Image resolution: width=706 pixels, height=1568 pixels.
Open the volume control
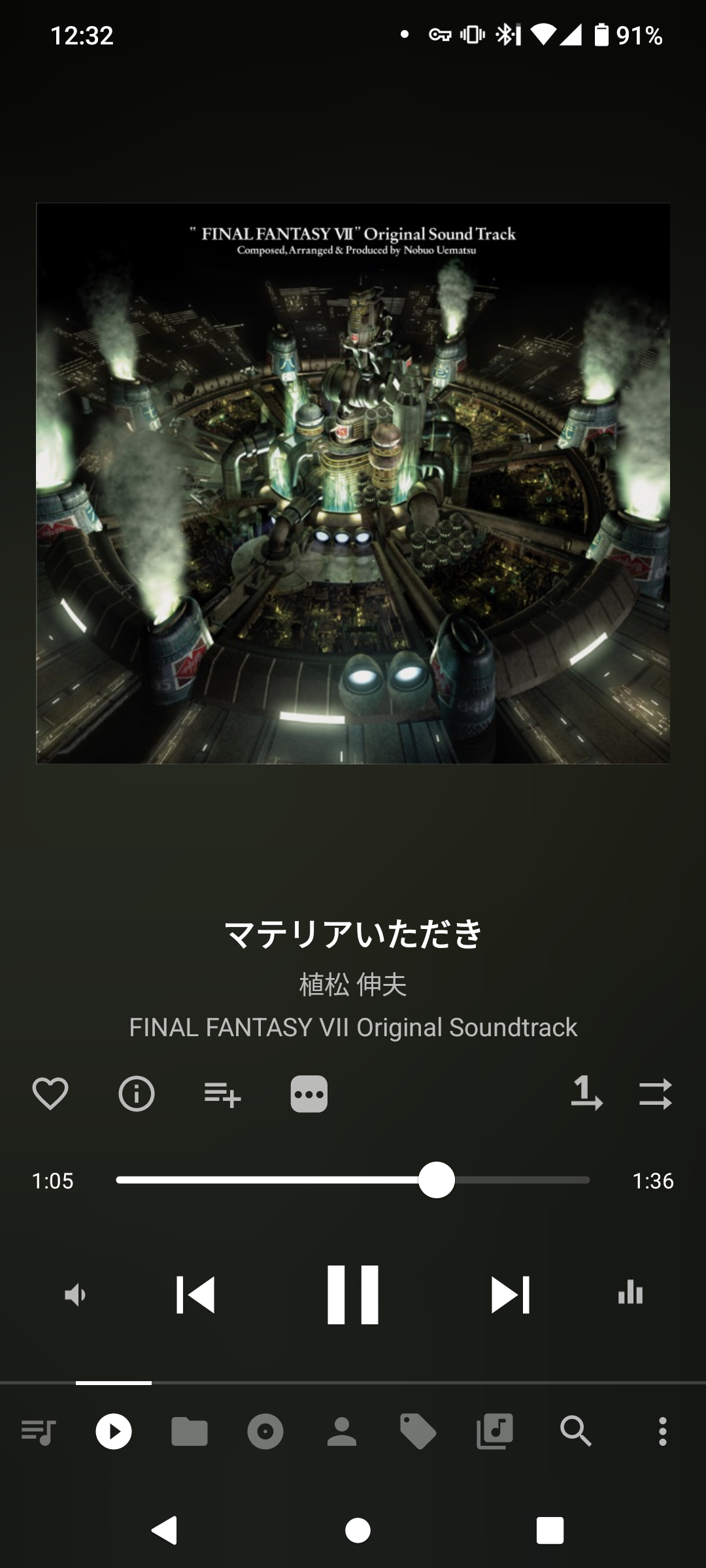click(x=75, y=1294)
